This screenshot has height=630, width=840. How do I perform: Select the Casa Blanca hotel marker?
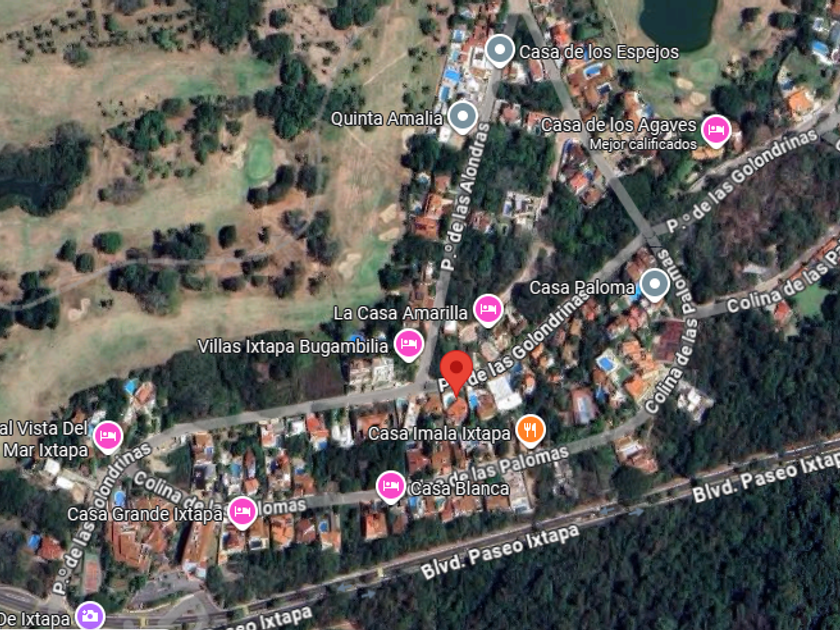(391, 487)
